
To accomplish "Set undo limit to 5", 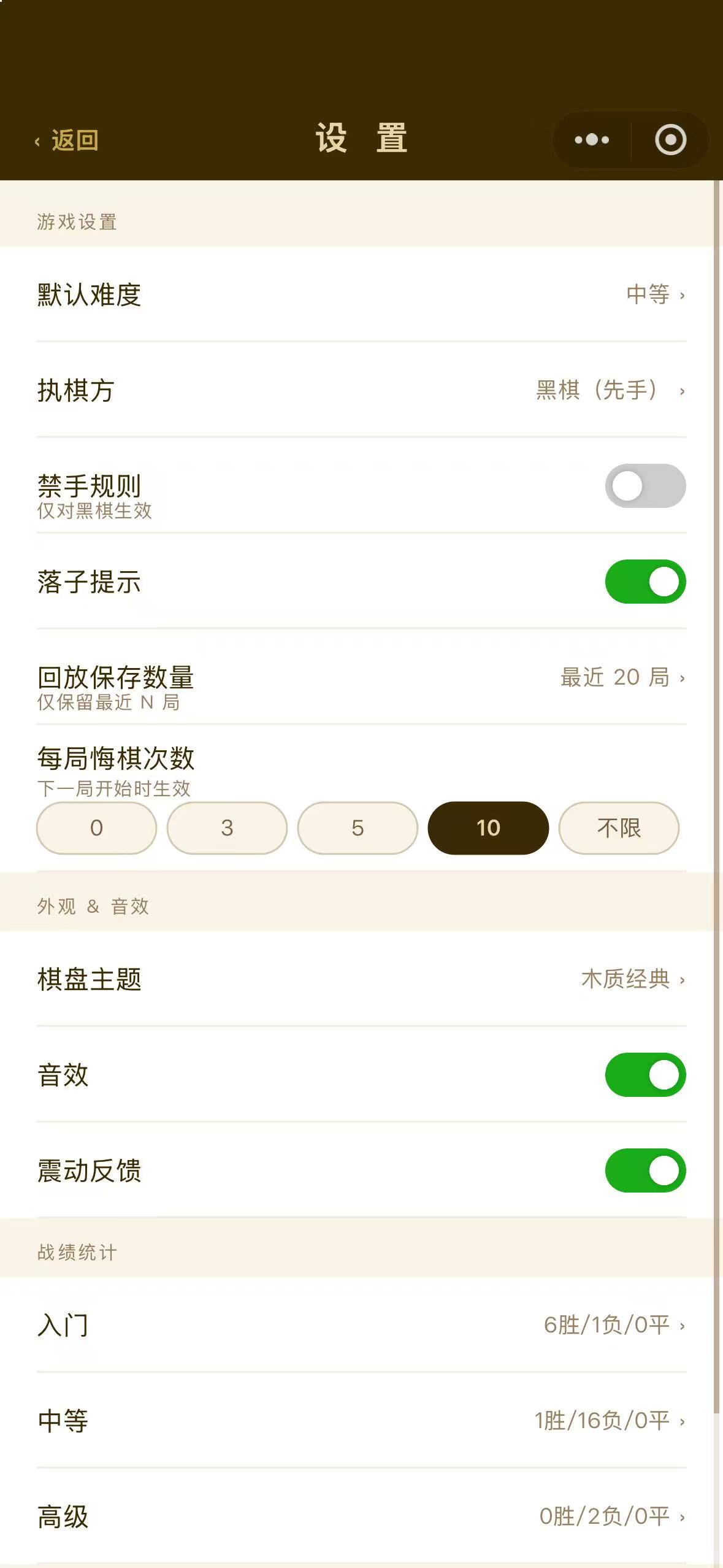I will [x=358, y=828].
